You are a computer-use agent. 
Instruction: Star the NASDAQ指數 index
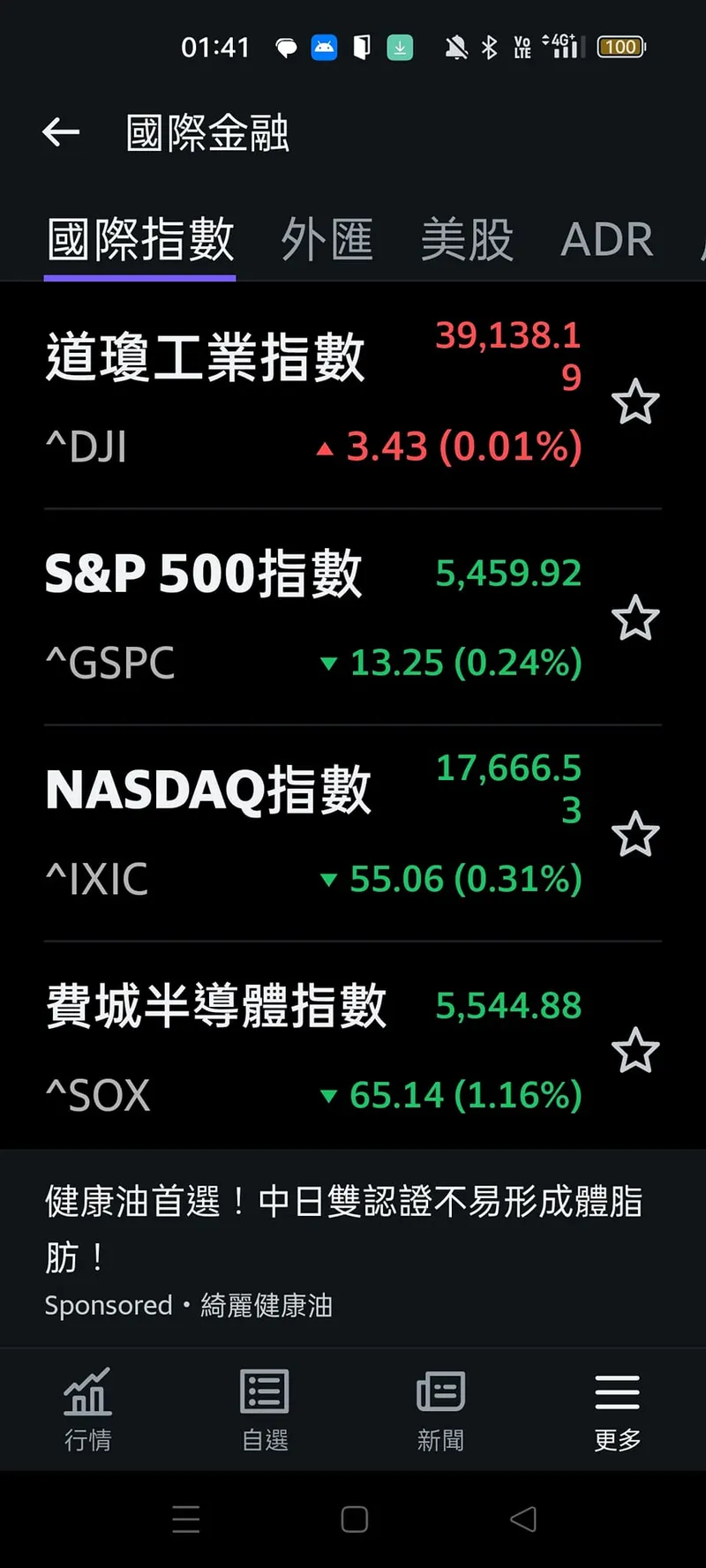635,834
